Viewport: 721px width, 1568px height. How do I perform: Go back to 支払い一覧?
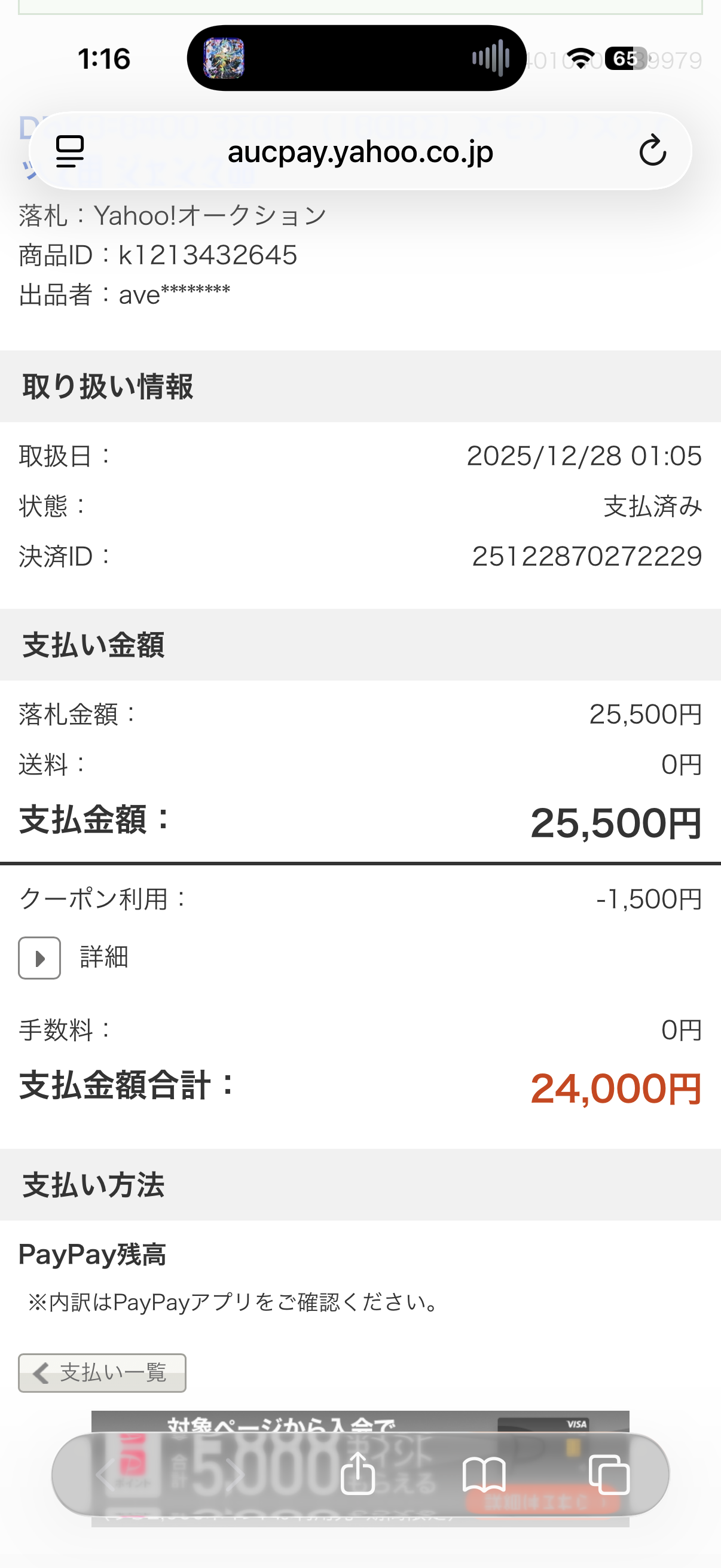point(102,1372)
